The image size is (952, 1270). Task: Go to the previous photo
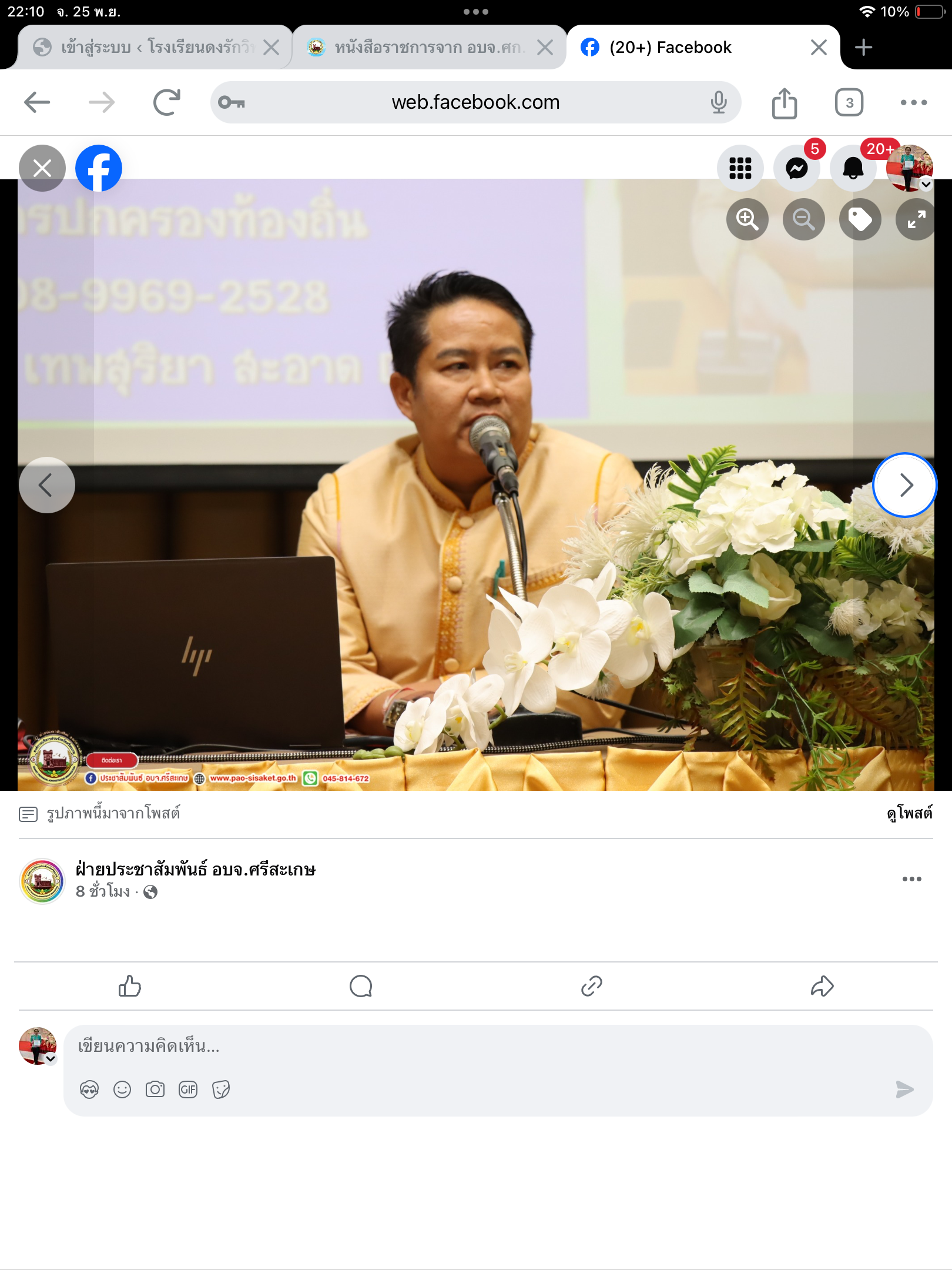46,485
